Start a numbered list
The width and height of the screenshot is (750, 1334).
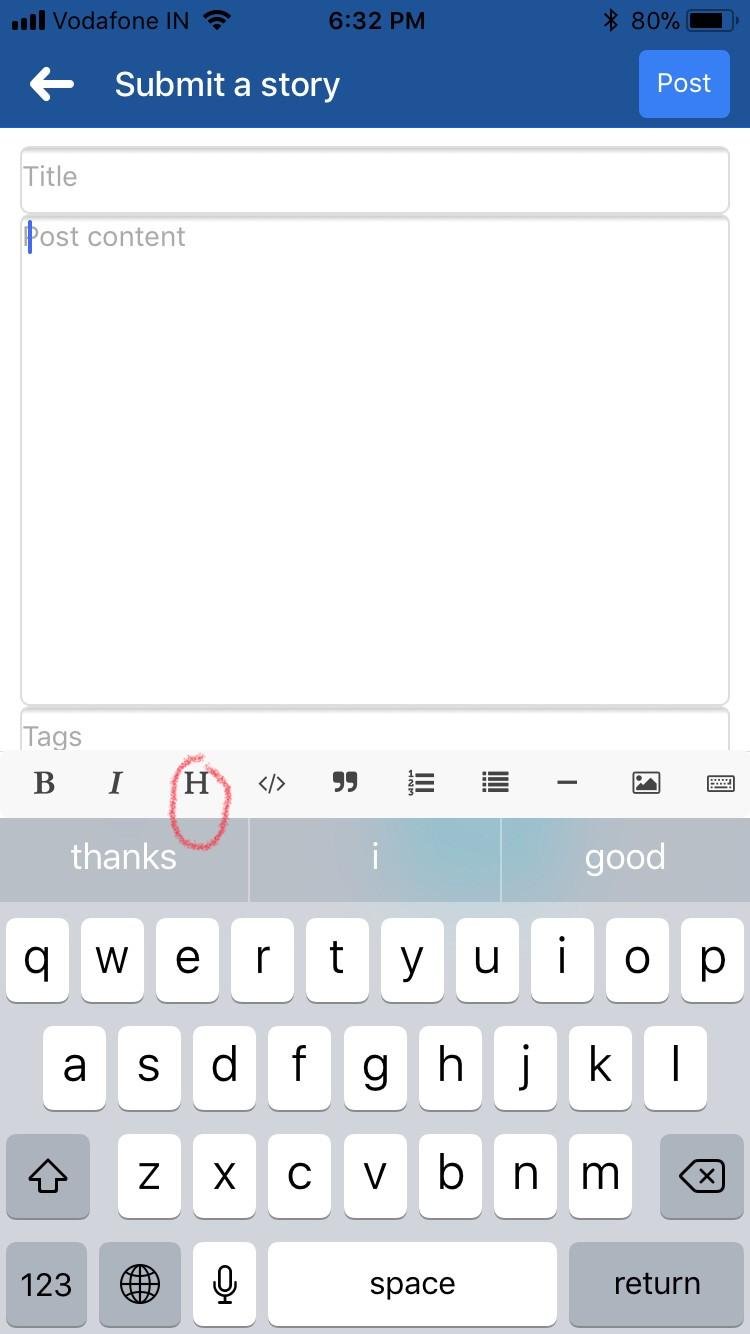coord(421,783)
